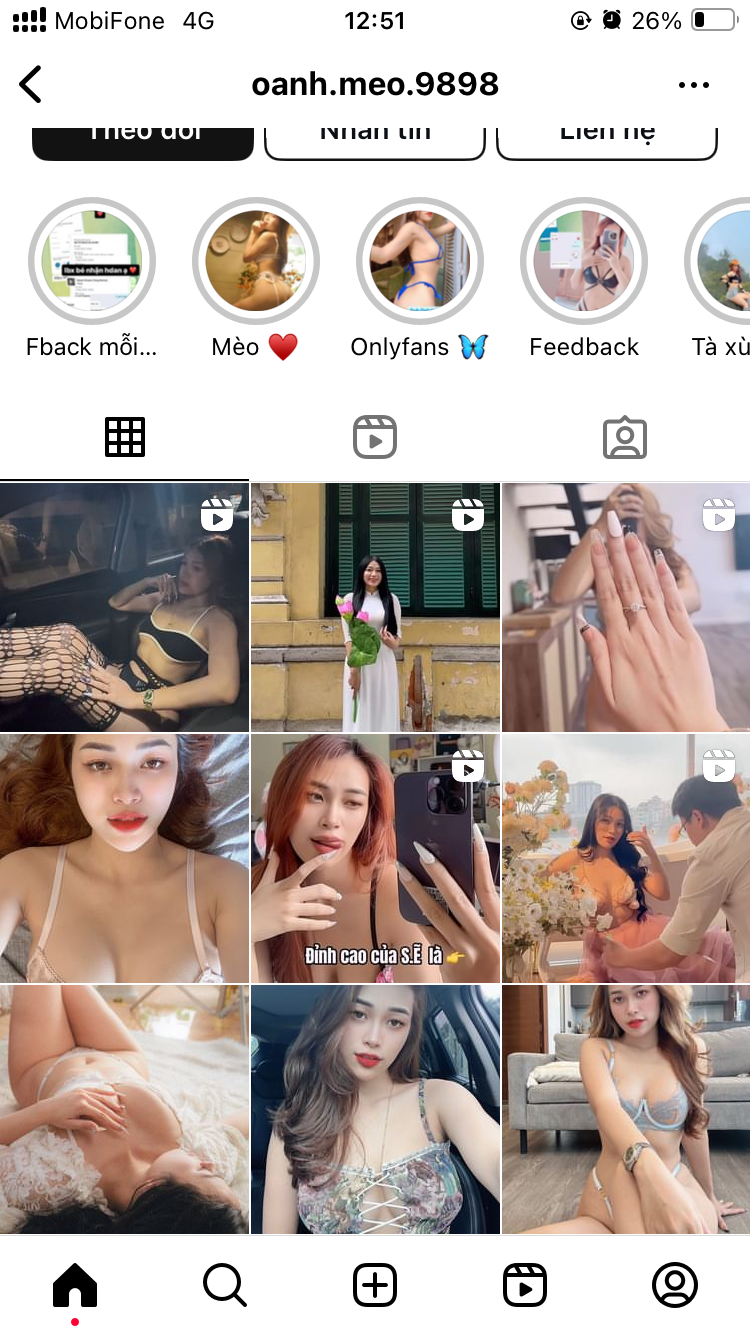
Task: Go to the Home feed
Action: pyautogui.click(x=75, y=1285)
